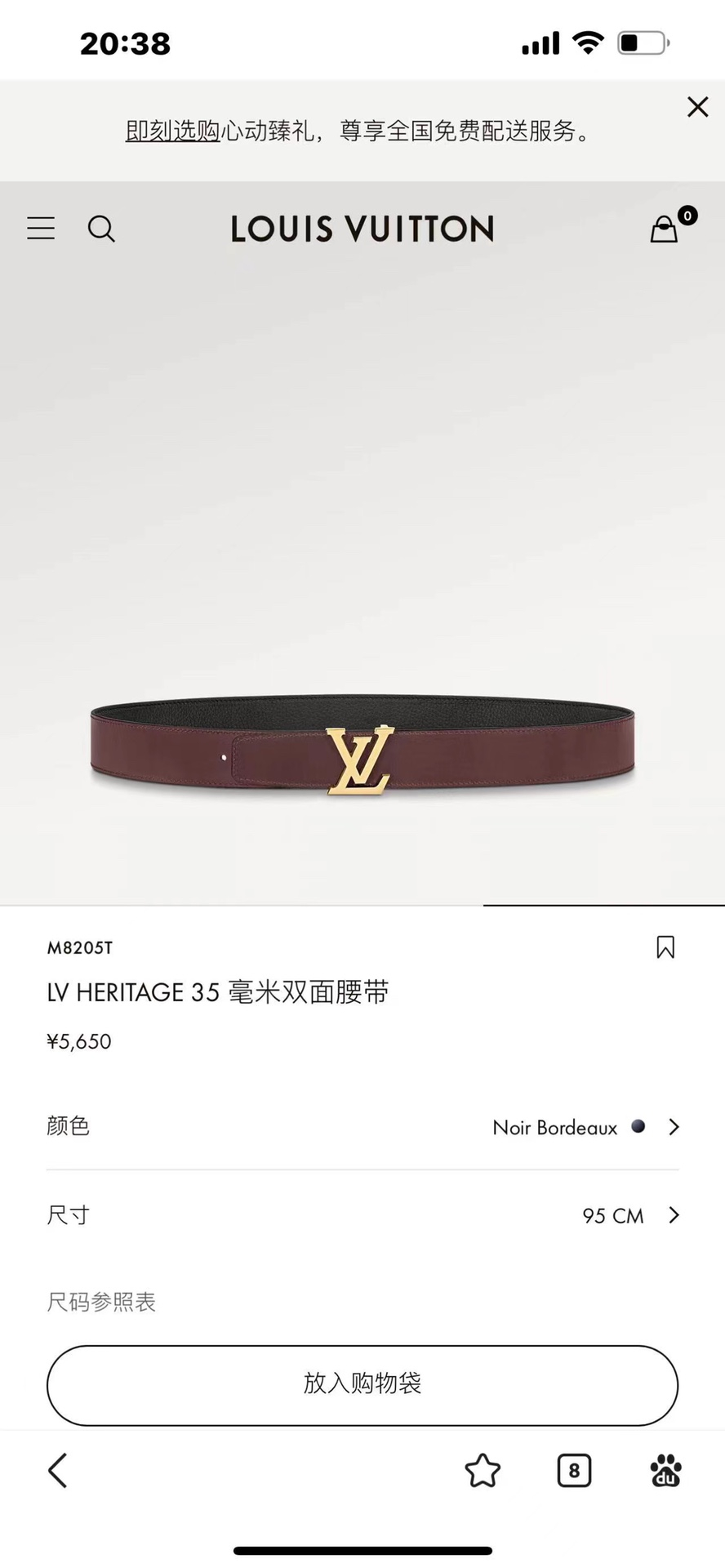
Task: Open the Baidu paw home button
Action: [x=666, y=1471]
